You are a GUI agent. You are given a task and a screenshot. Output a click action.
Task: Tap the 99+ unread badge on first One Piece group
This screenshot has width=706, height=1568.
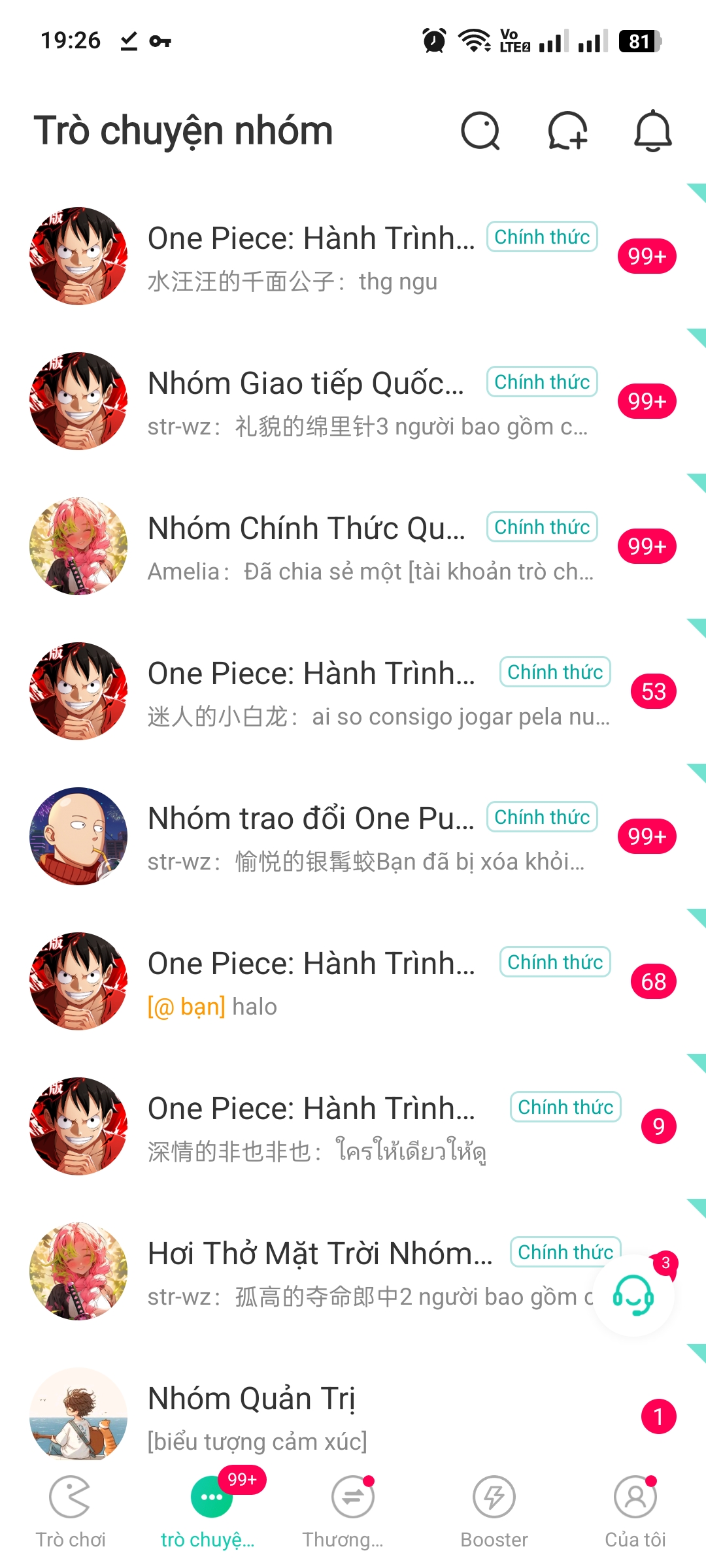pos(648,256)
